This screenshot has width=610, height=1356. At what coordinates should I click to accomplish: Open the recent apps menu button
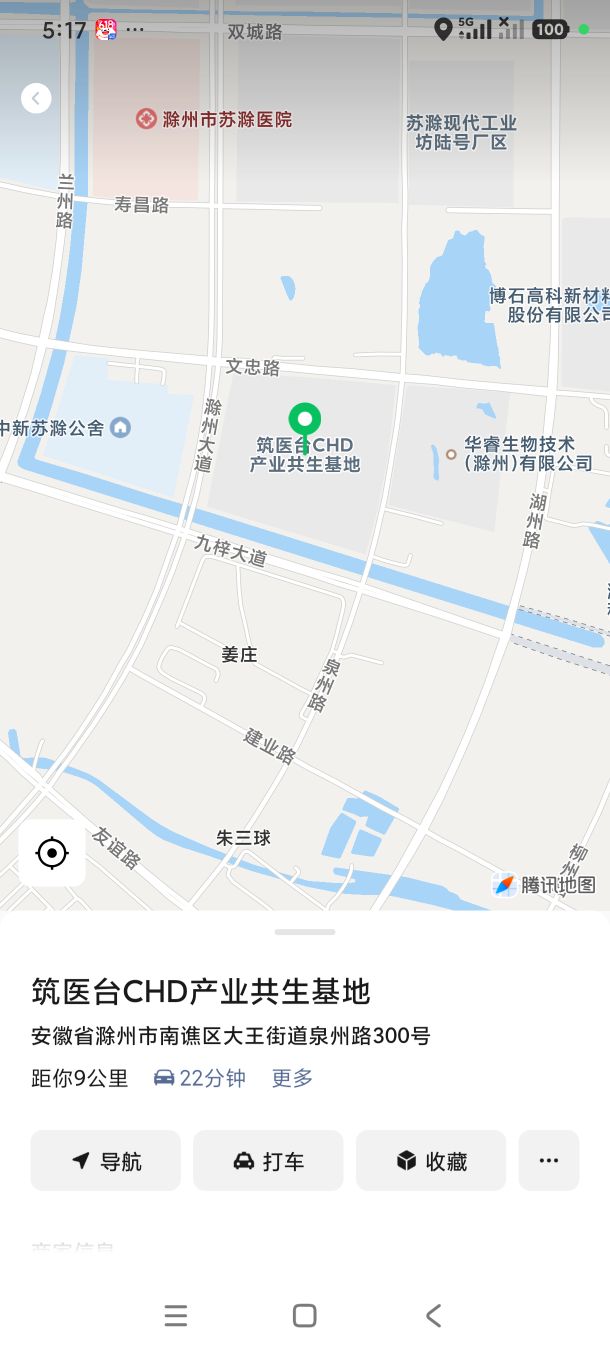coord(176,1316)
